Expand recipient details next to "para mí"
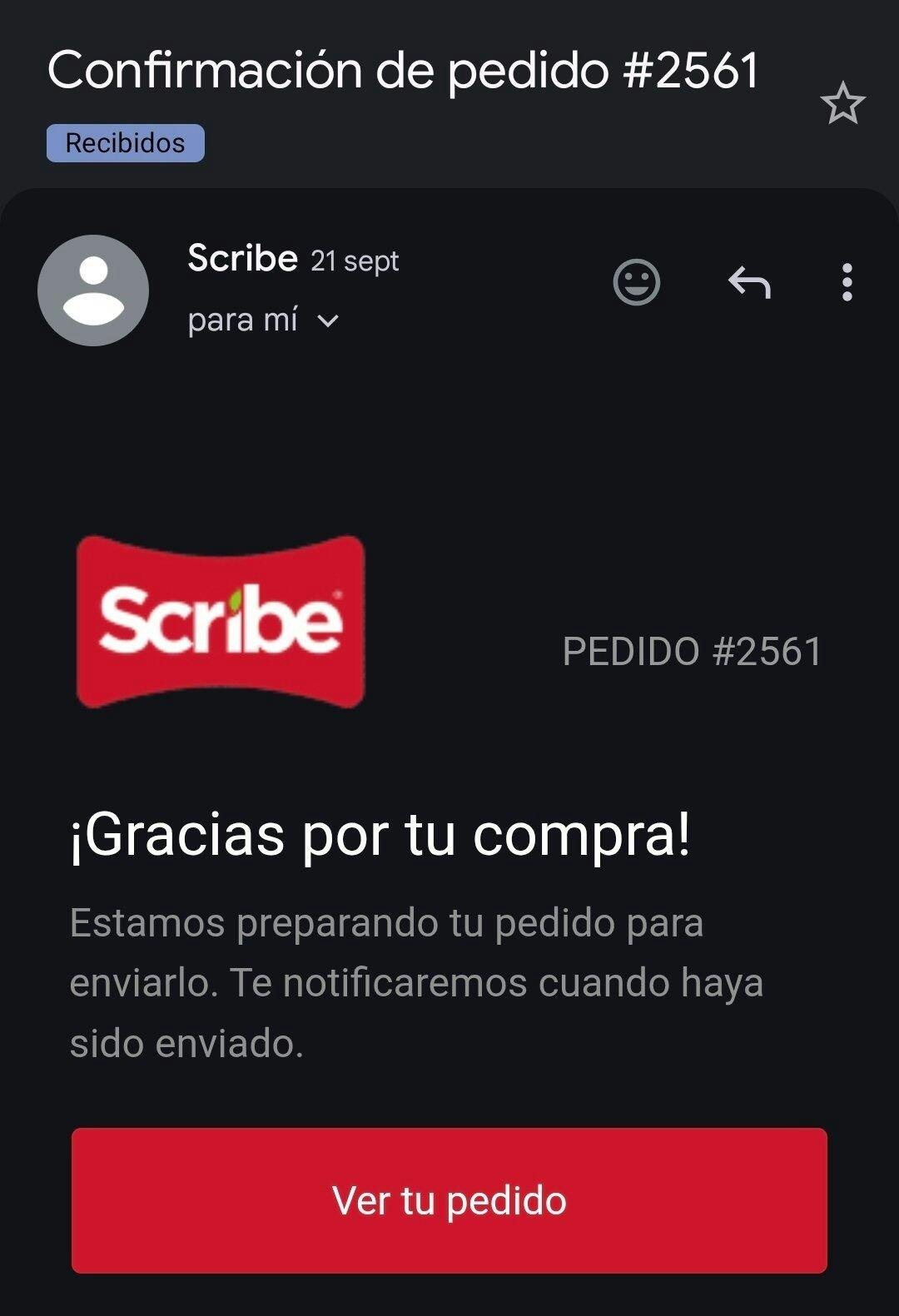The width and height of the screenshot is (899, 1316). [328, 321]
